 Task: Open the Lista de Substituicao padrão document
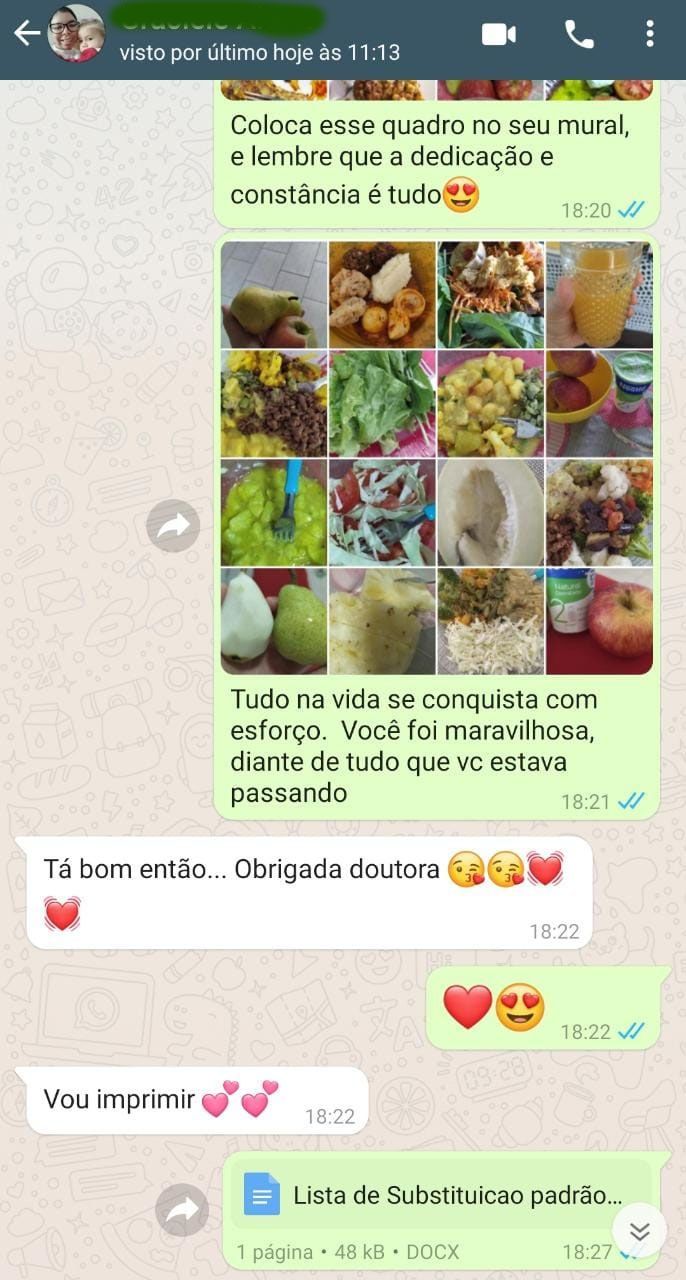[x=440, y=1196]
